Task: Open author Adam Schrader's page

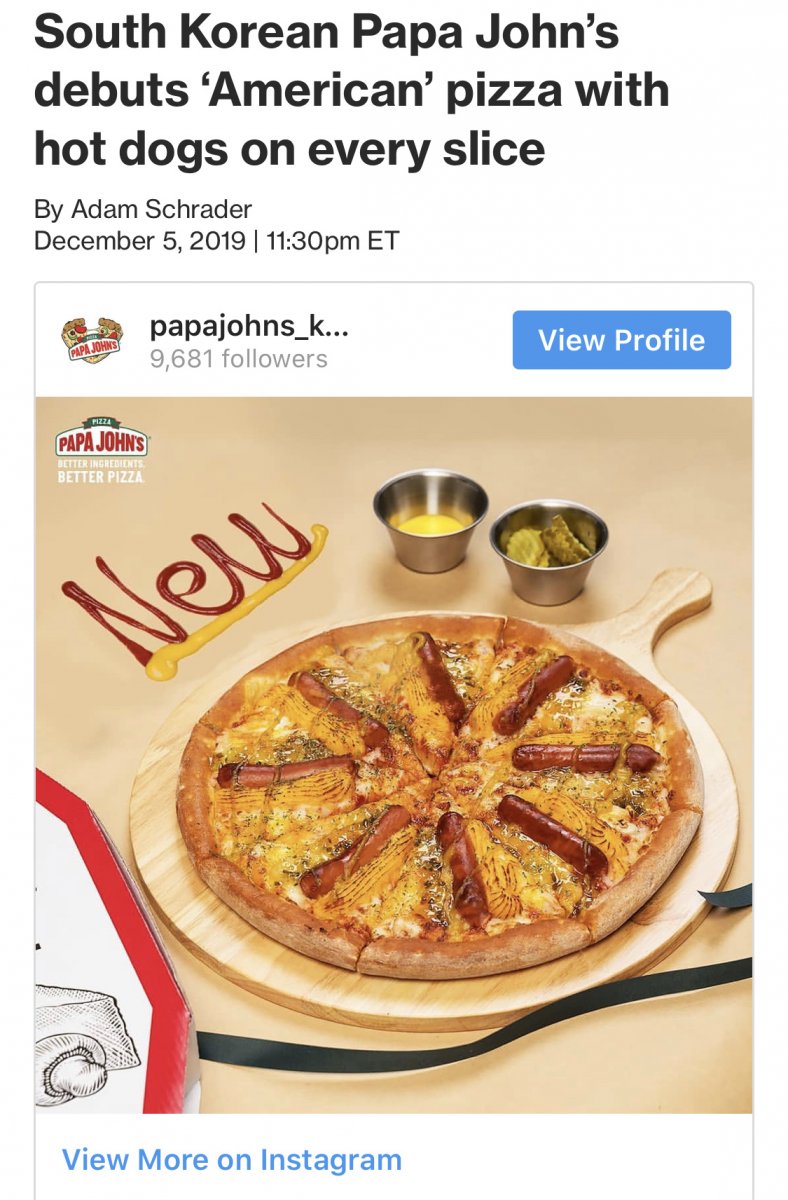Action: click(x=160, y=209)
